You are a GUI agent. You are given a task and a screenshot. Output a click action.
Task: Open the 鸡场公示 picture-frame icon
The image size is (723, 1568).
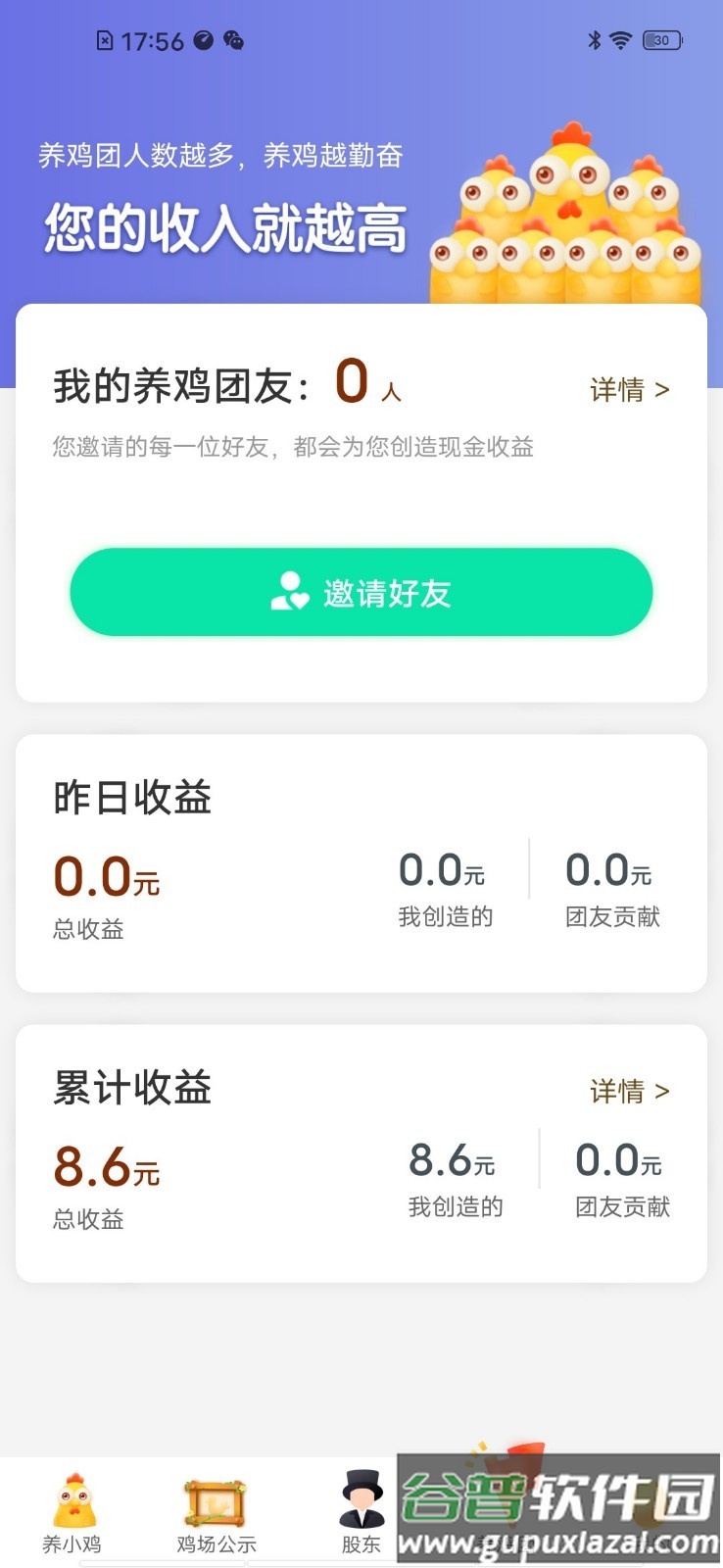(217, 1499)
